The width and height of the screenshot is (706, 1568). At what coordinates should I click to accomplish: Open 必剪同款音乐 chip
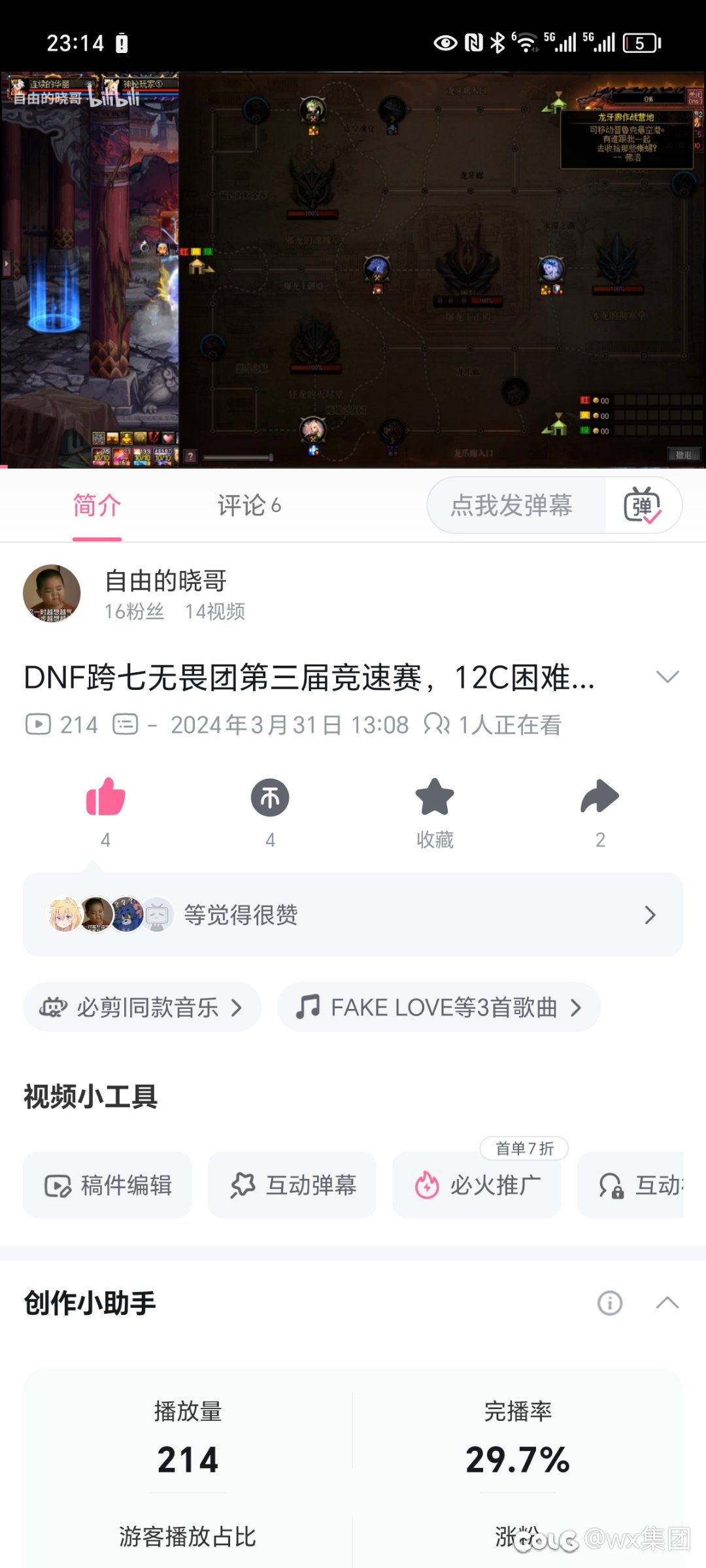[142, 1008]
